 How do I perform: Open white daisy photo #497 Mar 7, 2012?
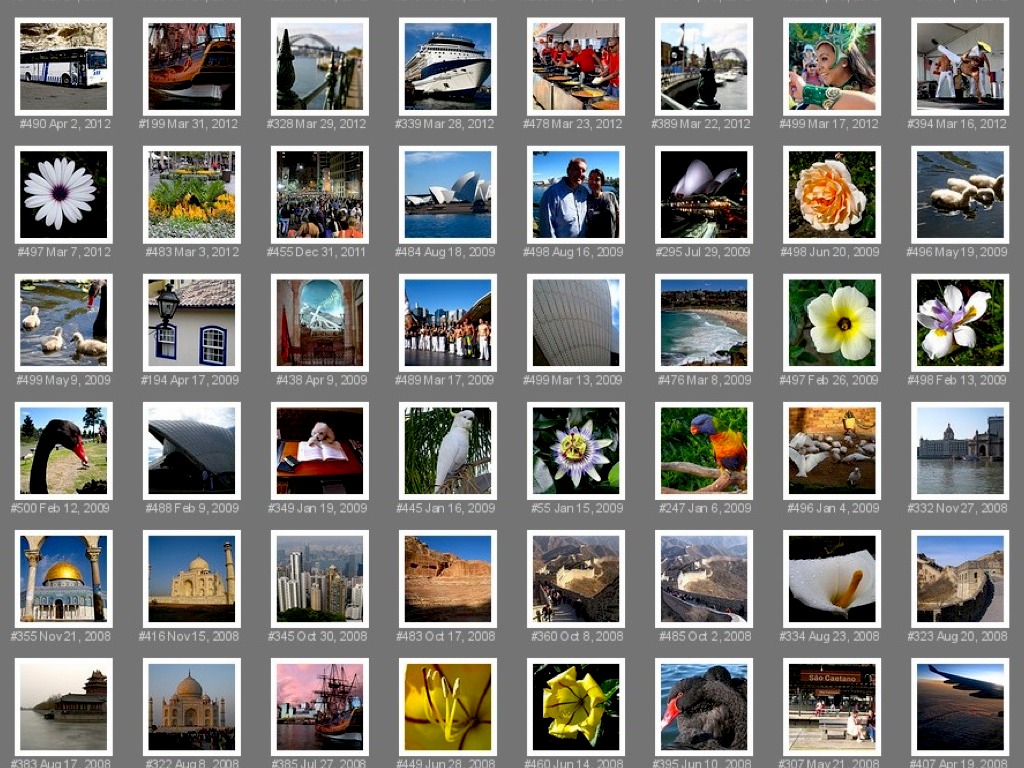[64, 194]
